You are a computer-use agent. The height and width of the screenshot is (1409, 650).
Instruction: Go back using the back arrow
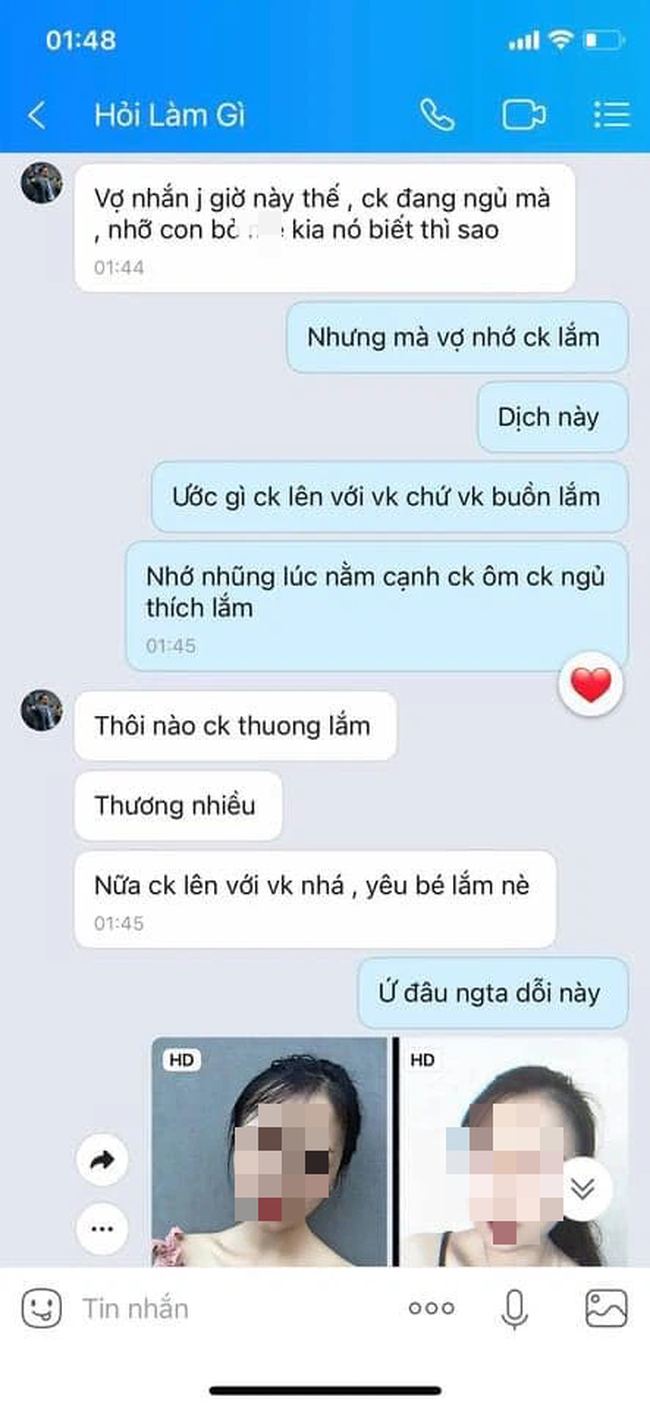tap(37, 116)
